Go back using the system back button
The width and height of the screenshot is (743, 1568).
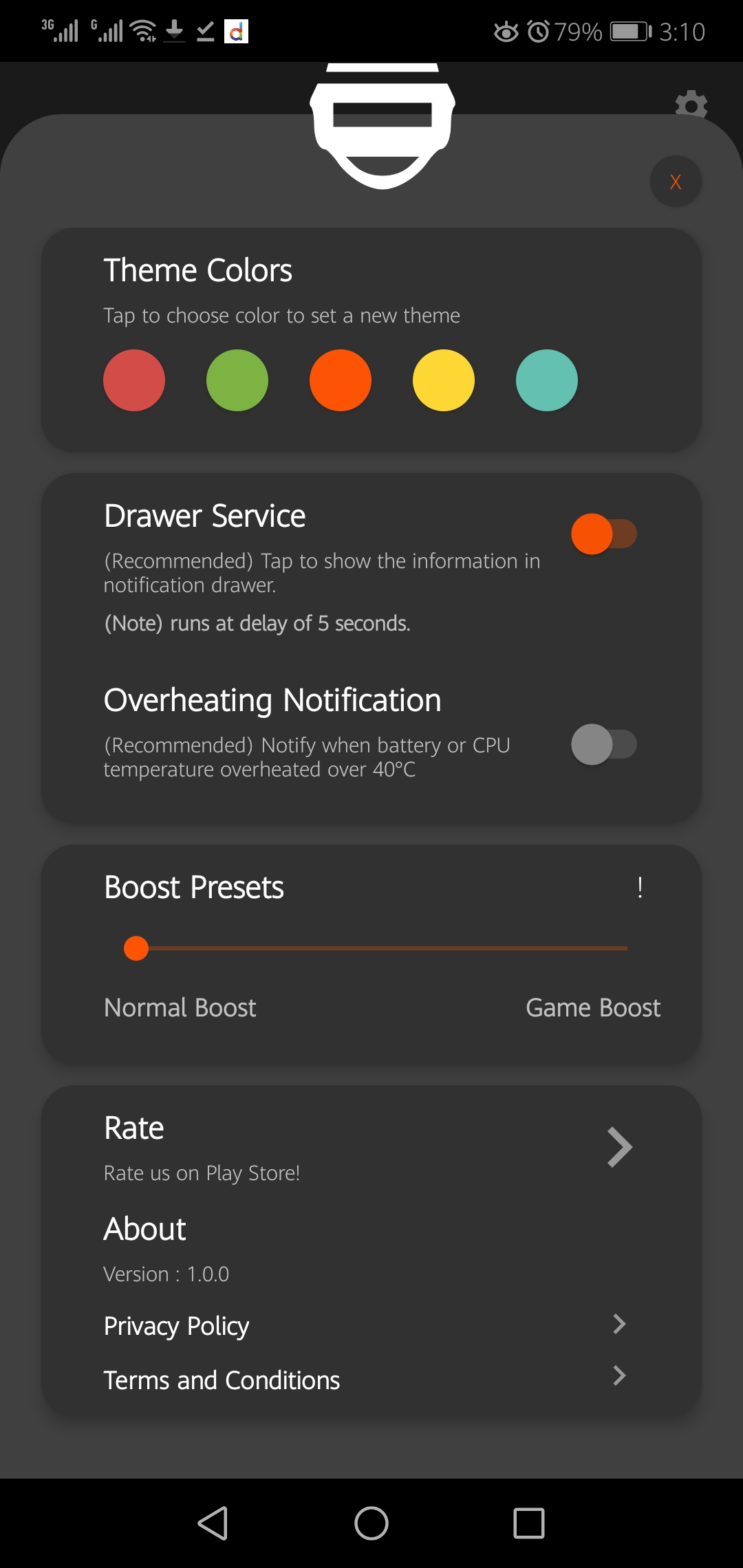point(213,1523)
